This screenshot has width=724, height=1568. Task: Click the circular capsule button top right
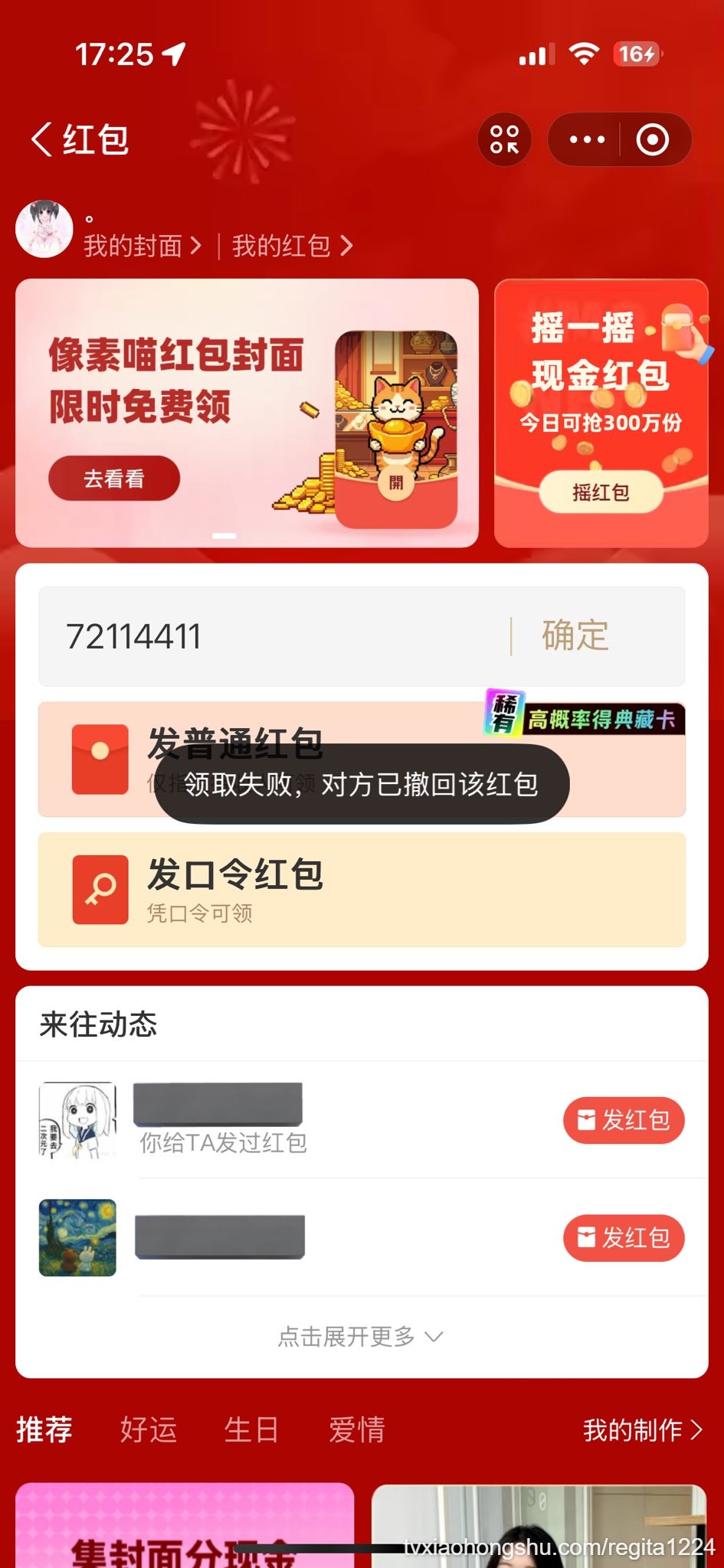[652, 139]
